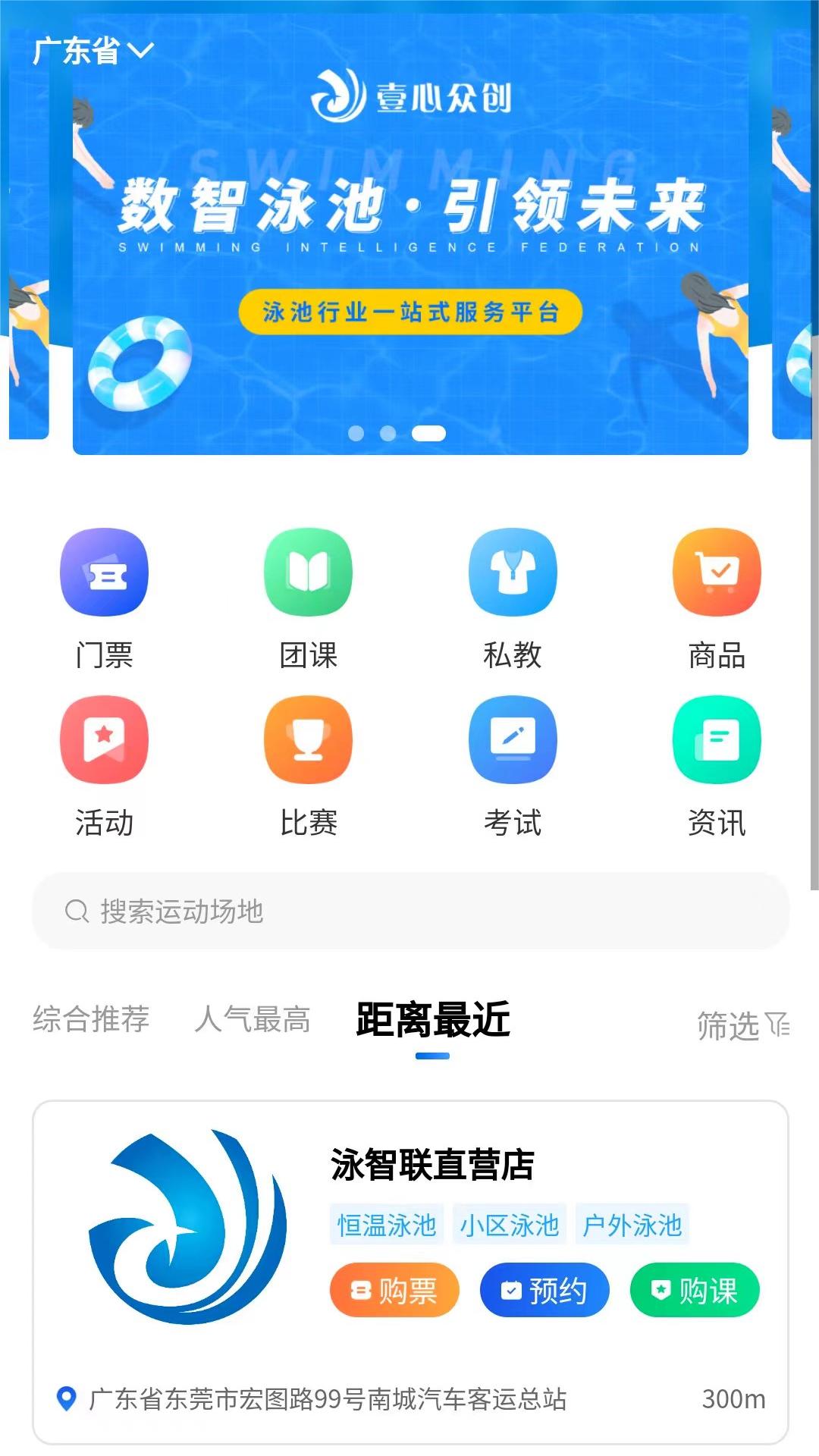Open the 门票 tickets section

104,599
